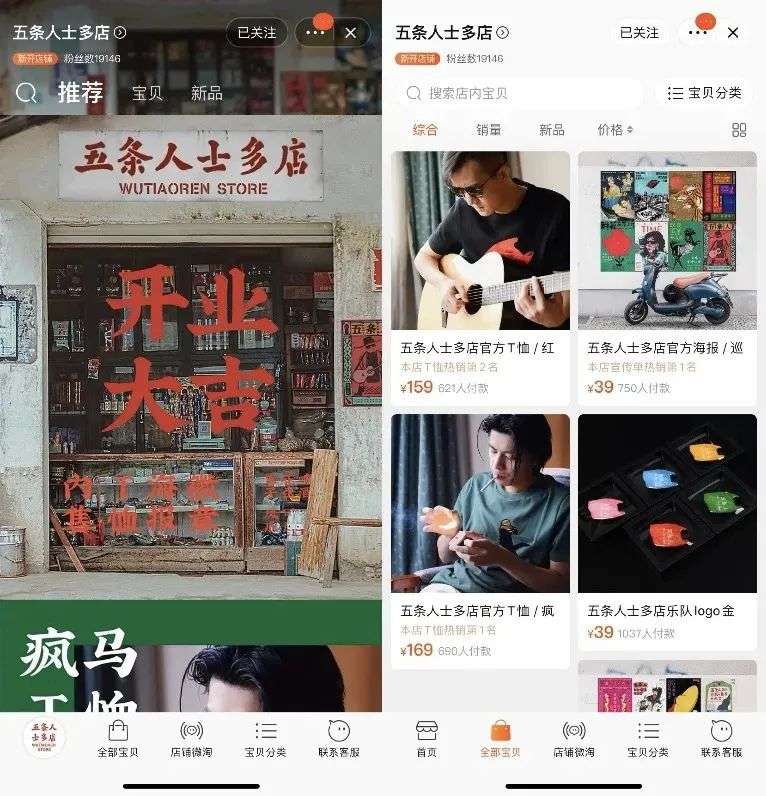The height and width of the screenshot is (796, 766).
Task: Go to the 首页 tab
Action: pyautogui.click(x=426, y=739)
